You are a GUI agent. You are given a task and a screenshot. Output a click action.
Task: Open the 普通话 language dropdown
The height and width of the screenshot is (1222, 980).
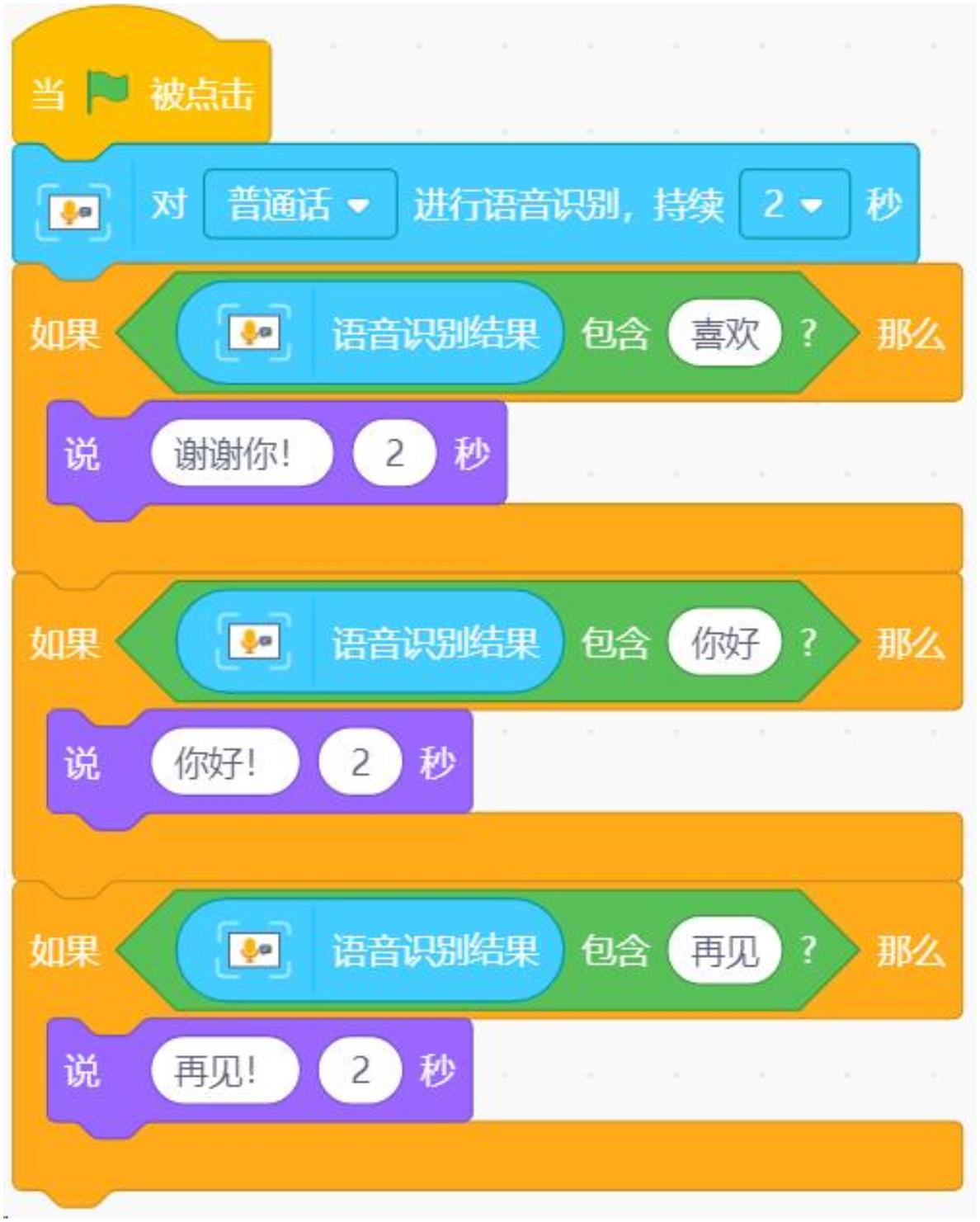click(299, 205)
